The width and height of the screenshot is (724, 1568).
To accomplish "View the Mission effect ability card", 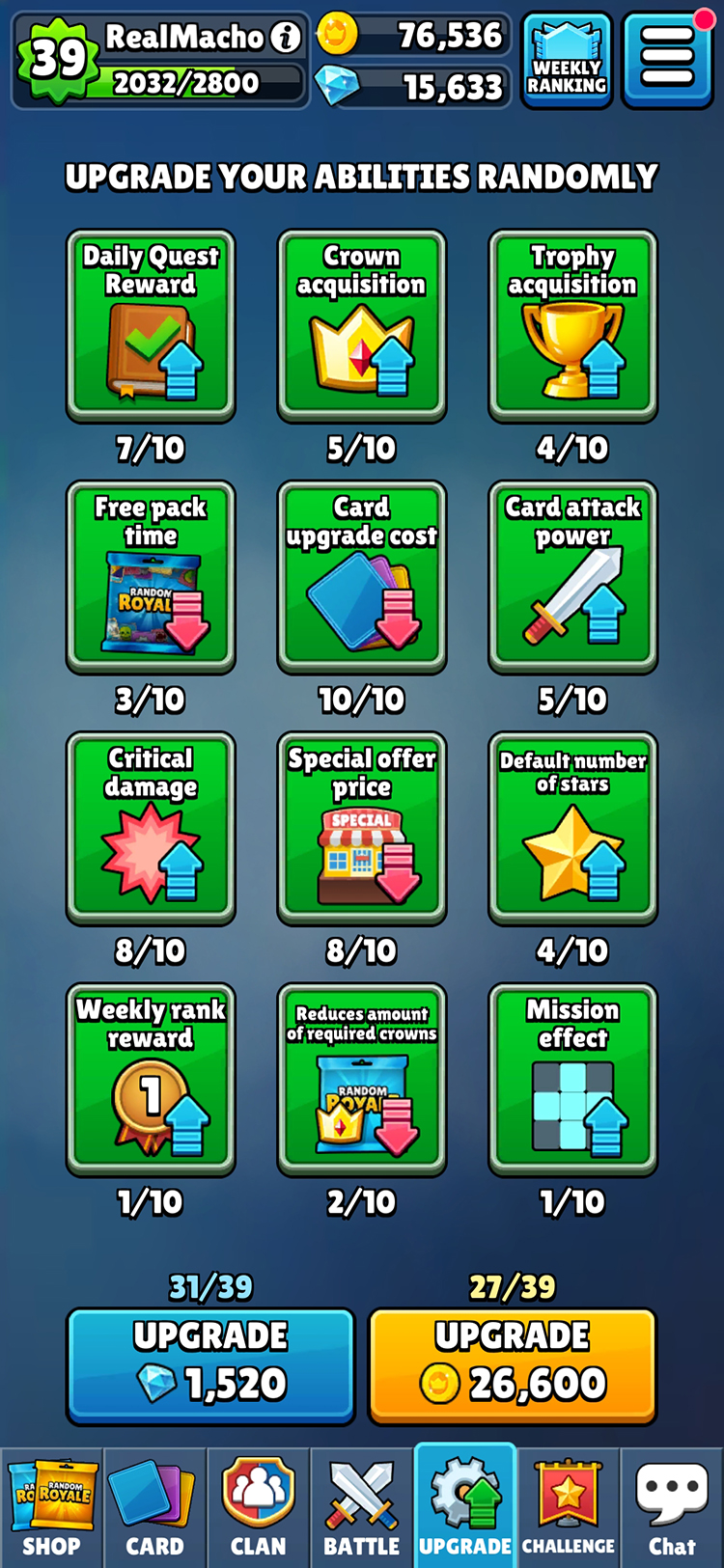I will (x=572, y=1080).
